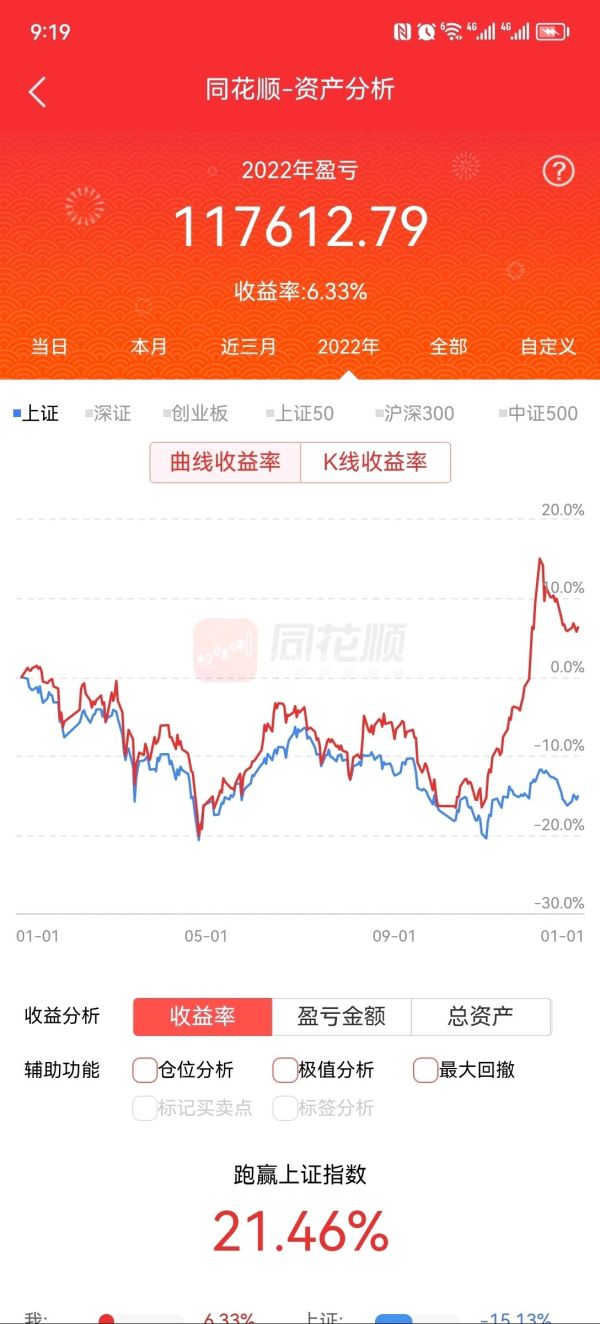Switch to the 全部 tab
This screenshot has width=600, height=1324.
click(x=449, y=347)
